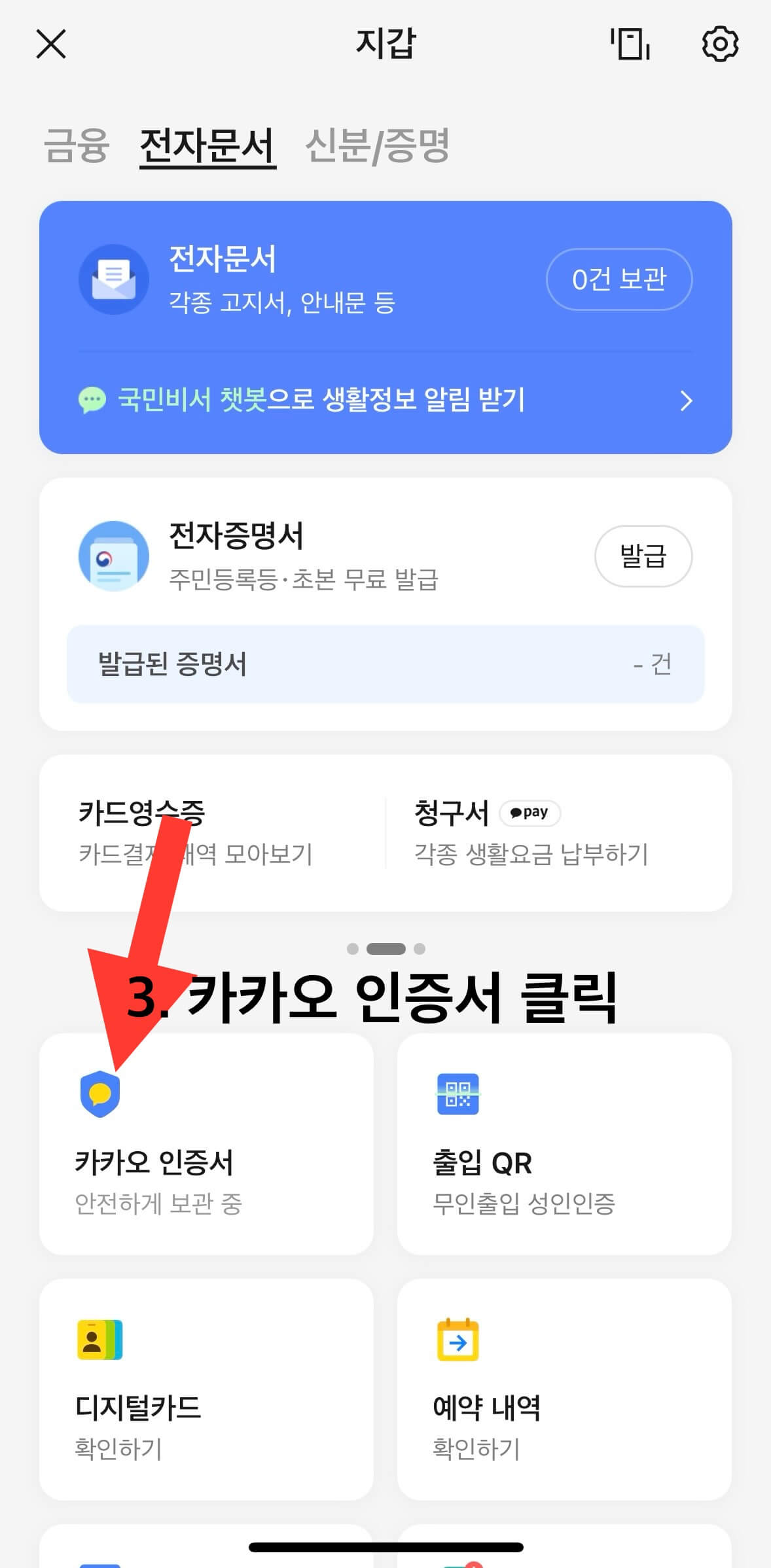View the 발급된 증명서 issued certificates row
771x1568 pixels.
click(x=385, y=664)
